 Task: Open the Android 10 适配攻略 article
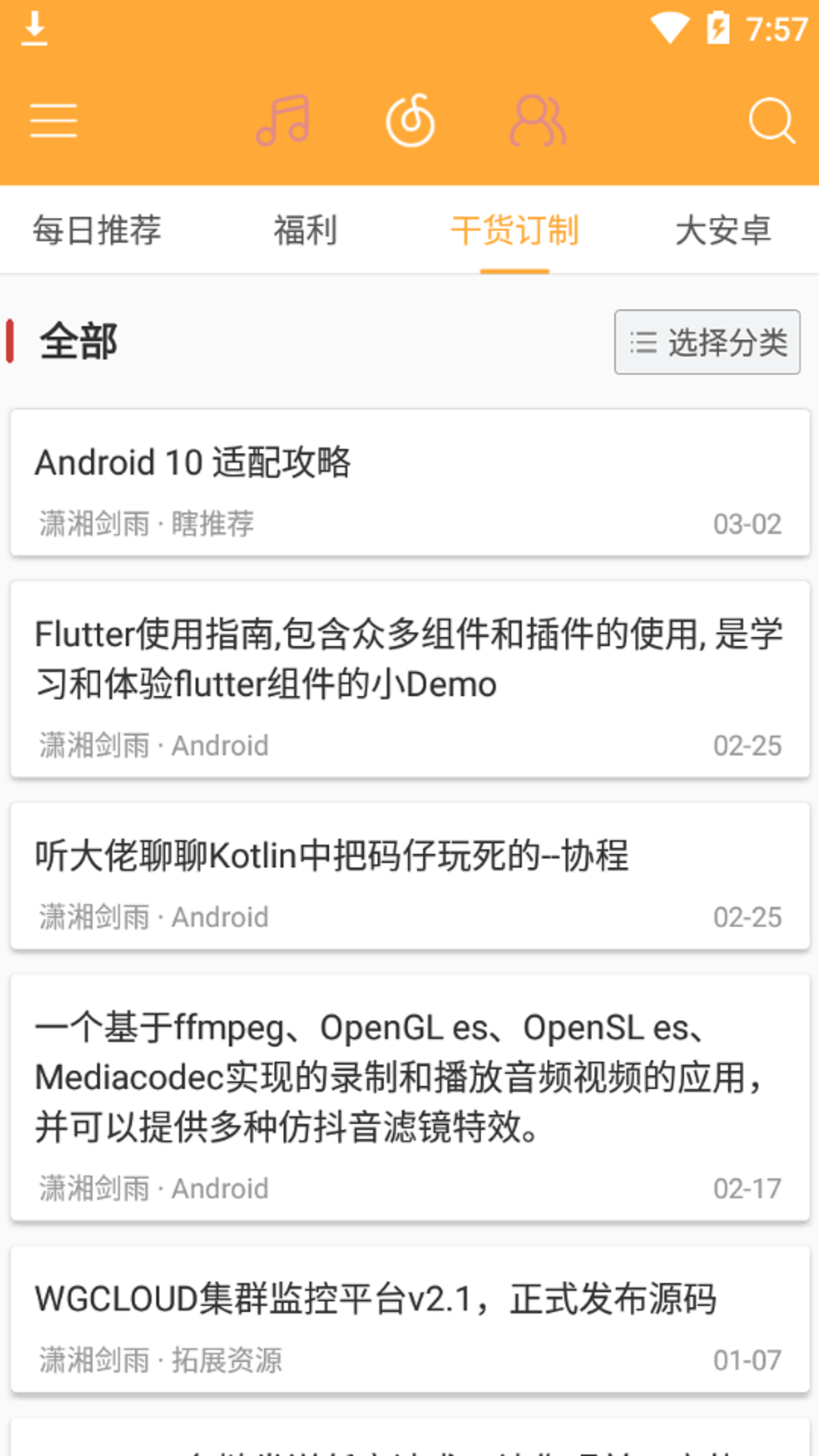click(409, 480)
